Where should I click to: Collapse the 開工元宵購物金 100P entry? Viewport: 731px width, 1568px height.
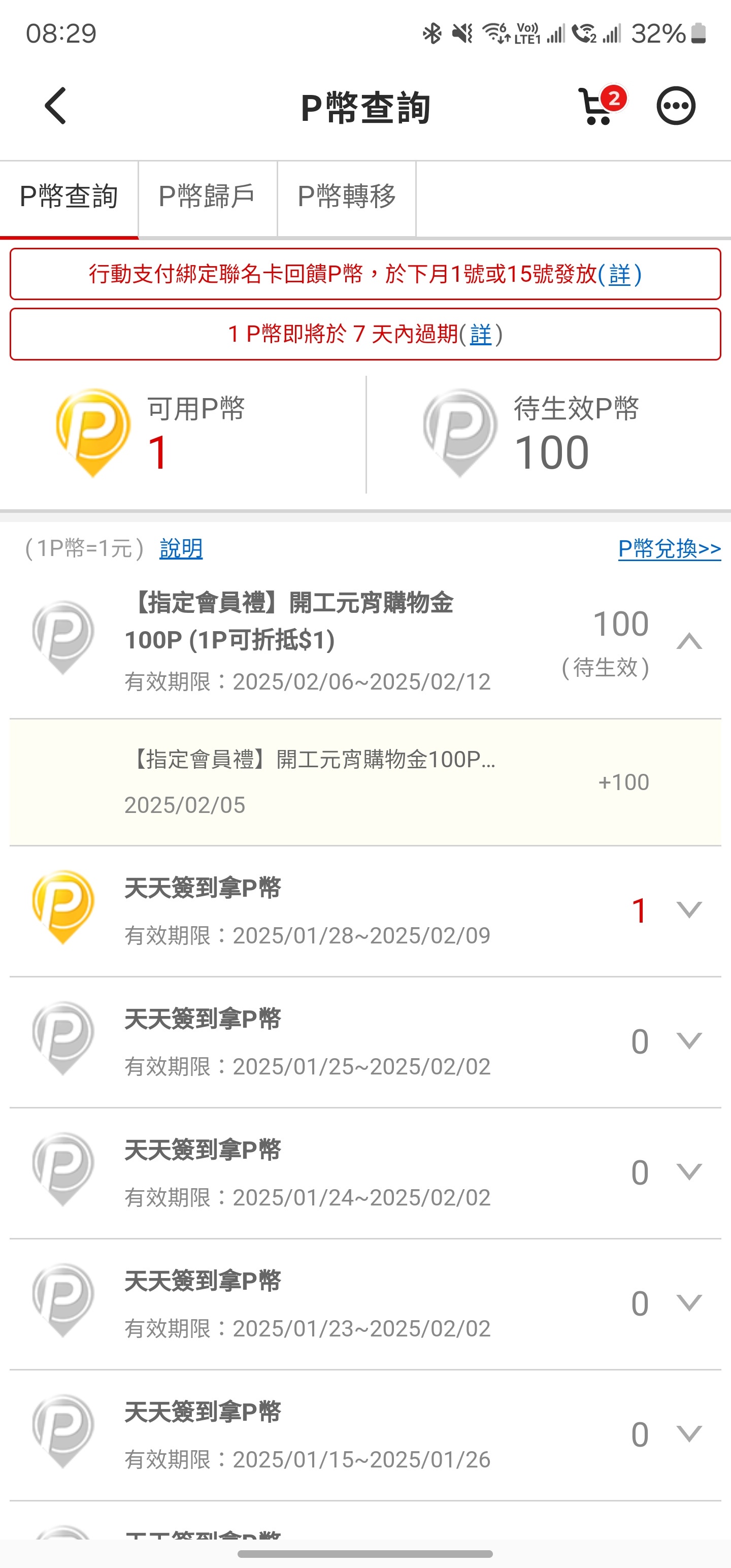[x=689, y=641]
